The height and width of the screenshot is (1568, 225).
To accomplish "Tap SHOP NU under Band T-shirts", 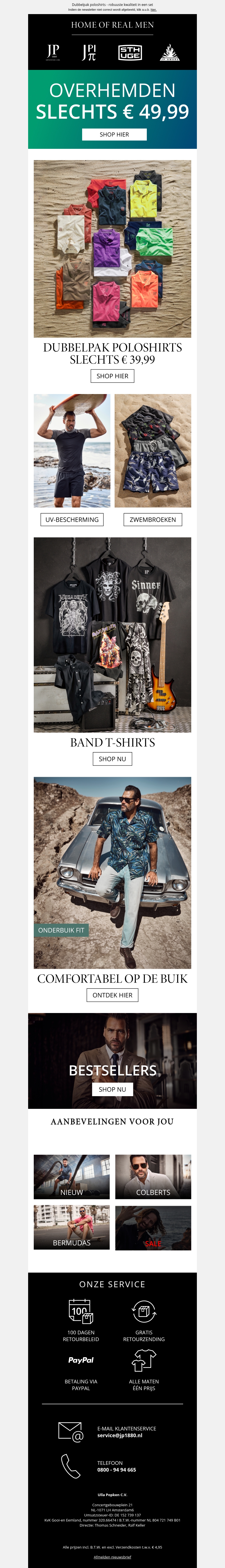I will pyautogui.click(x=112, y=758).
